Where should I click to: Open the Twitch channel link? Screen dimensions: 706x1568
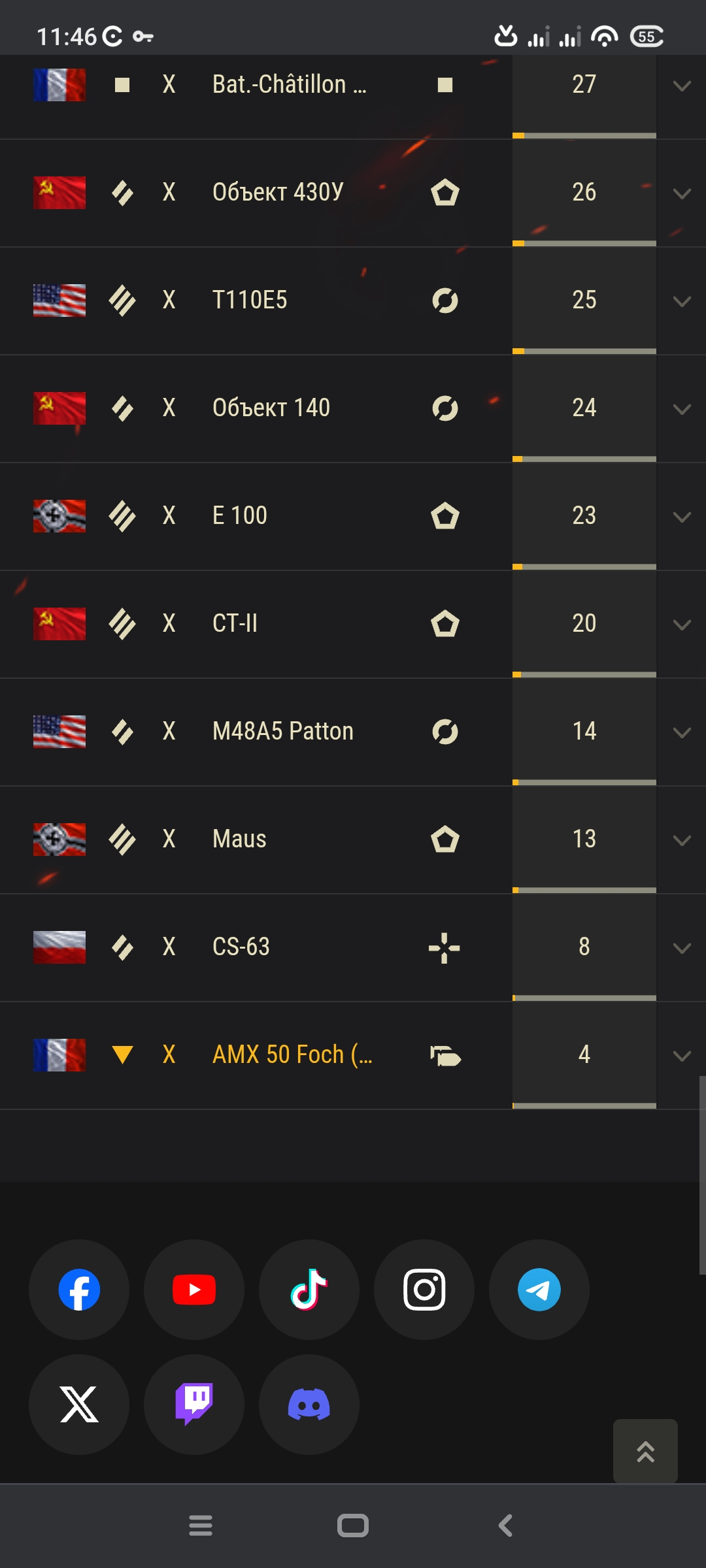[194, 1405]
